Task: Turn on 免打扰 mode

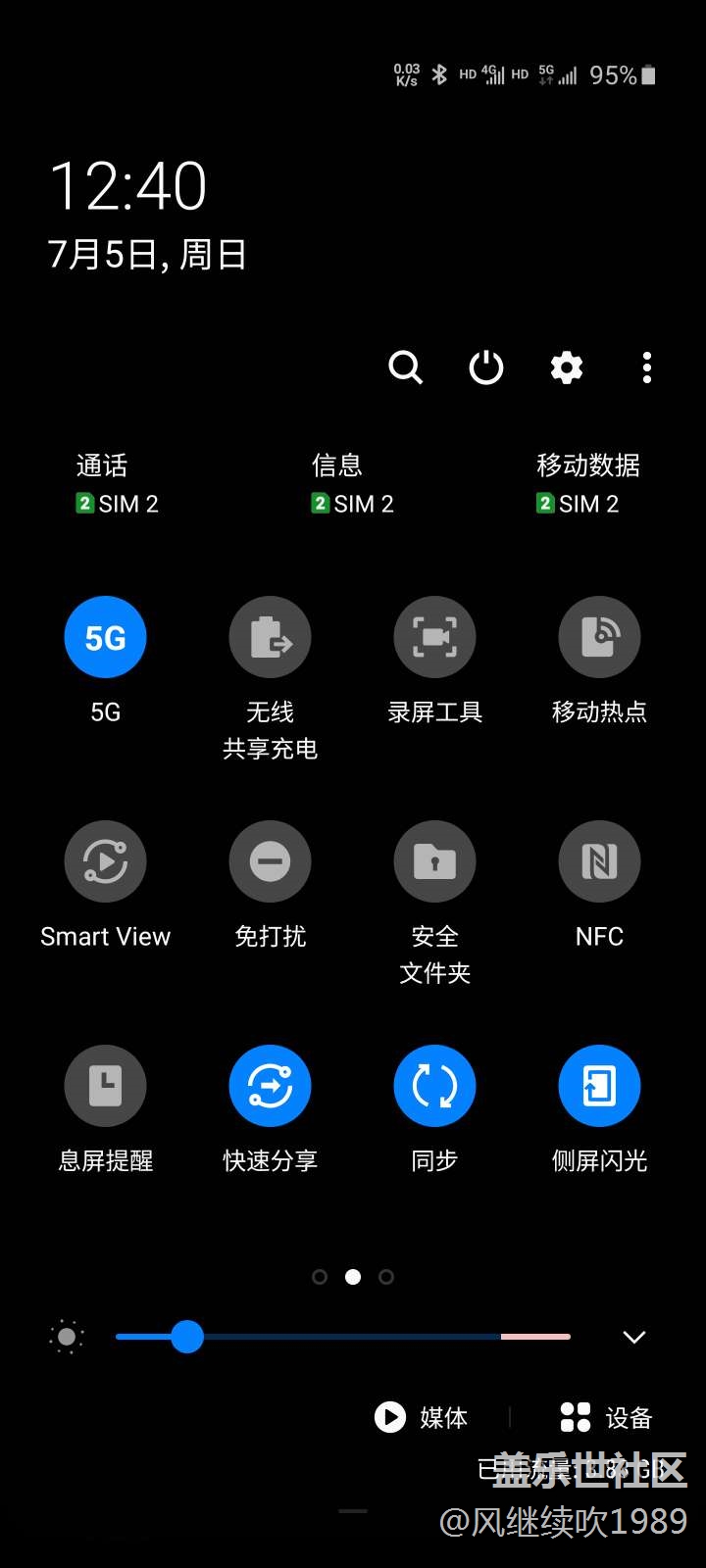Action: pyautogui.click(x=270, y=861)
